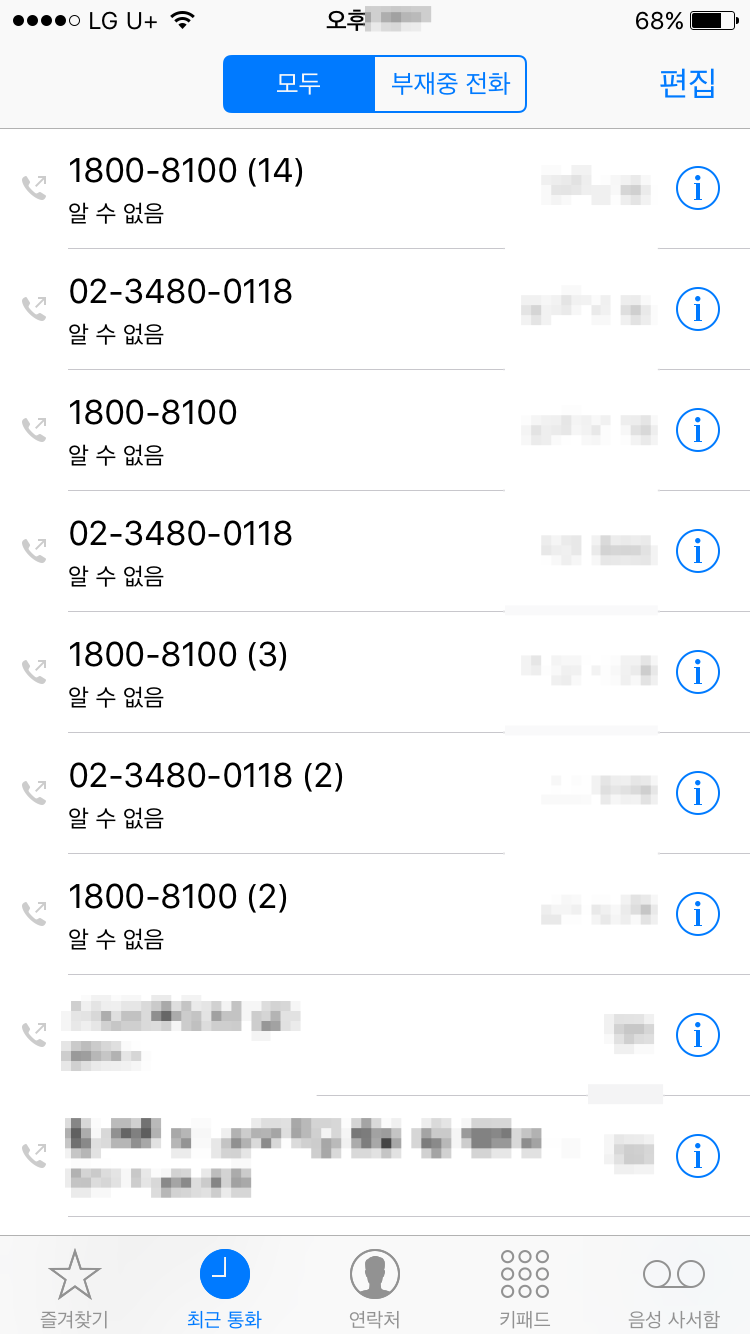Select the 모두 tab
The height and width of the screenshot is (1334, 750).
(x=299, y=84)
